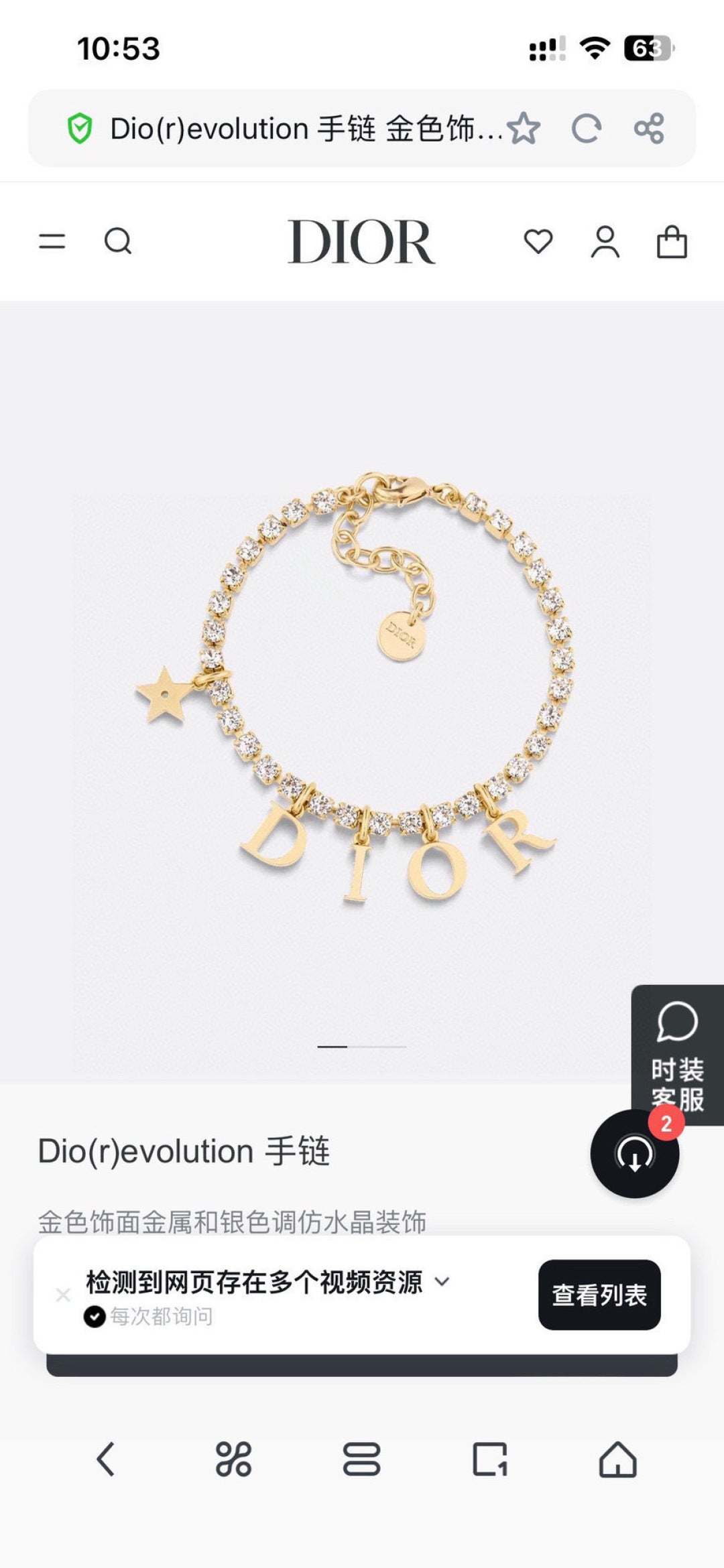
Task: Open 时装客服 customer service chat
Action: pos(677,1052)
